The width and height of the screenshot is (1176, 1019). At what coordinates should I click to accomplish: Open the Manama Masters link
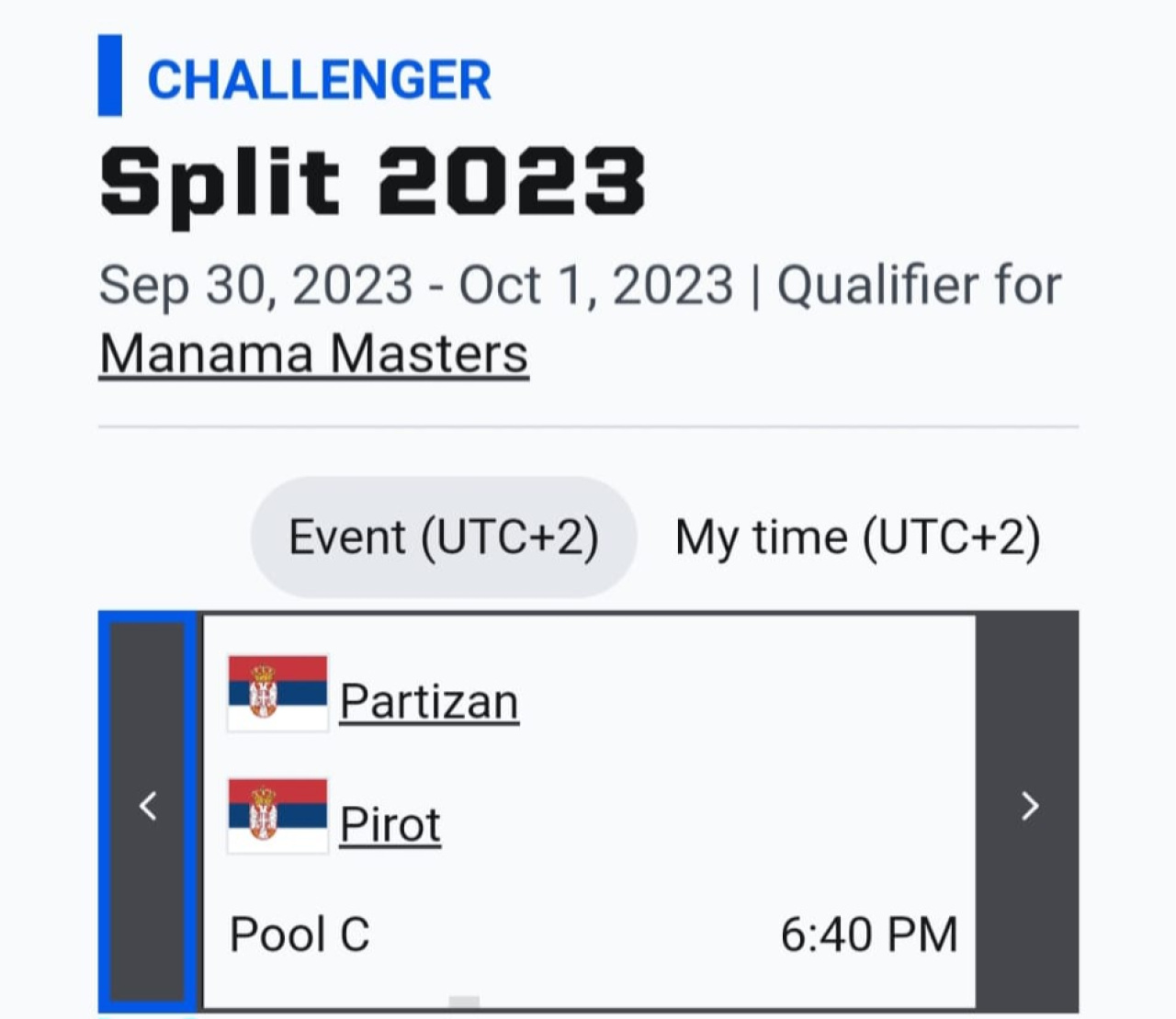(313, 355)
